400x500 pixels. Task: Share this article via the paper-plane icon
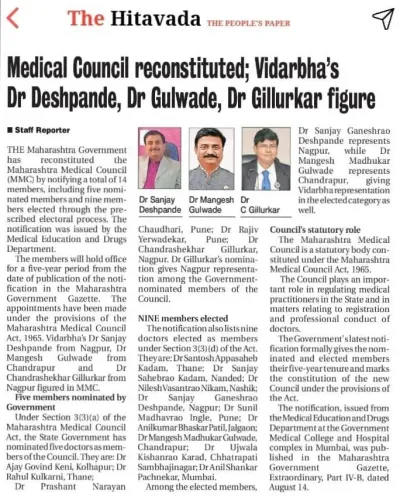click(383, 19)
